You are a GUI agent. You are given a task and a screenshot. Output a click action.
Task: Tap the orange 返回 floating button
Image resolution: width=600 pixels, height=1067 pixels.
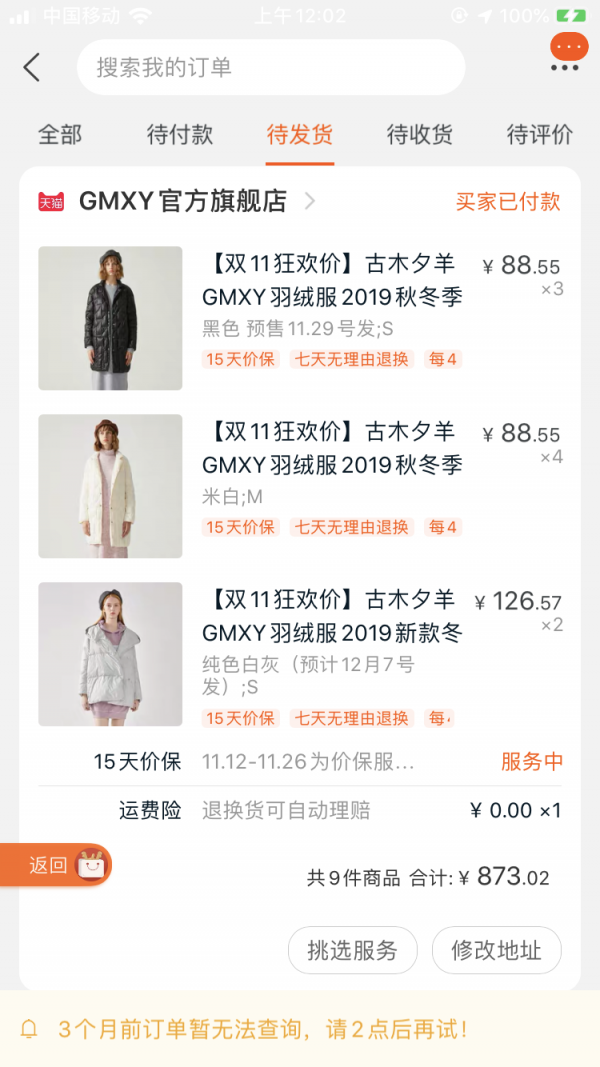click(56, 865)
